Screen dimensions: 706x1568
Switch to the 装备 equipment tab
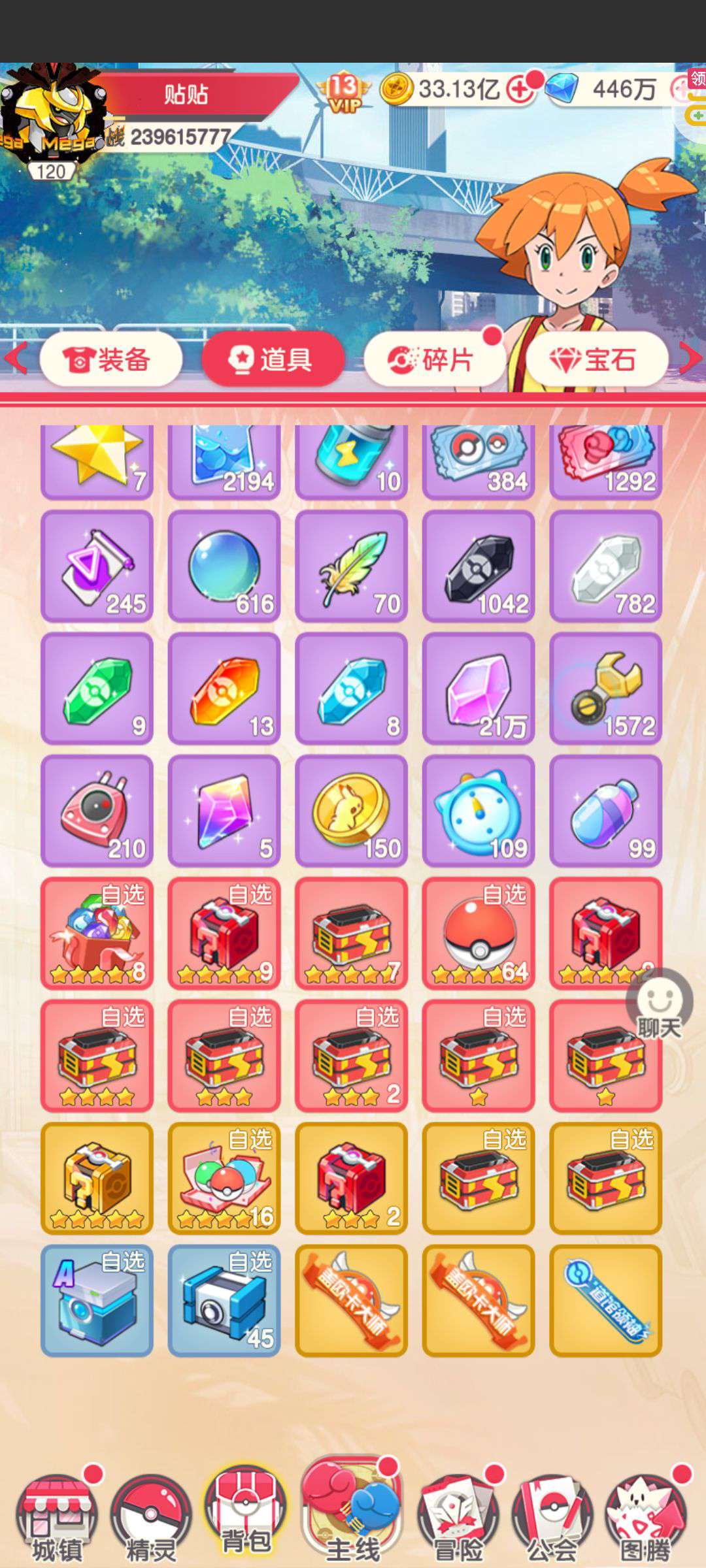pos(110,359)
